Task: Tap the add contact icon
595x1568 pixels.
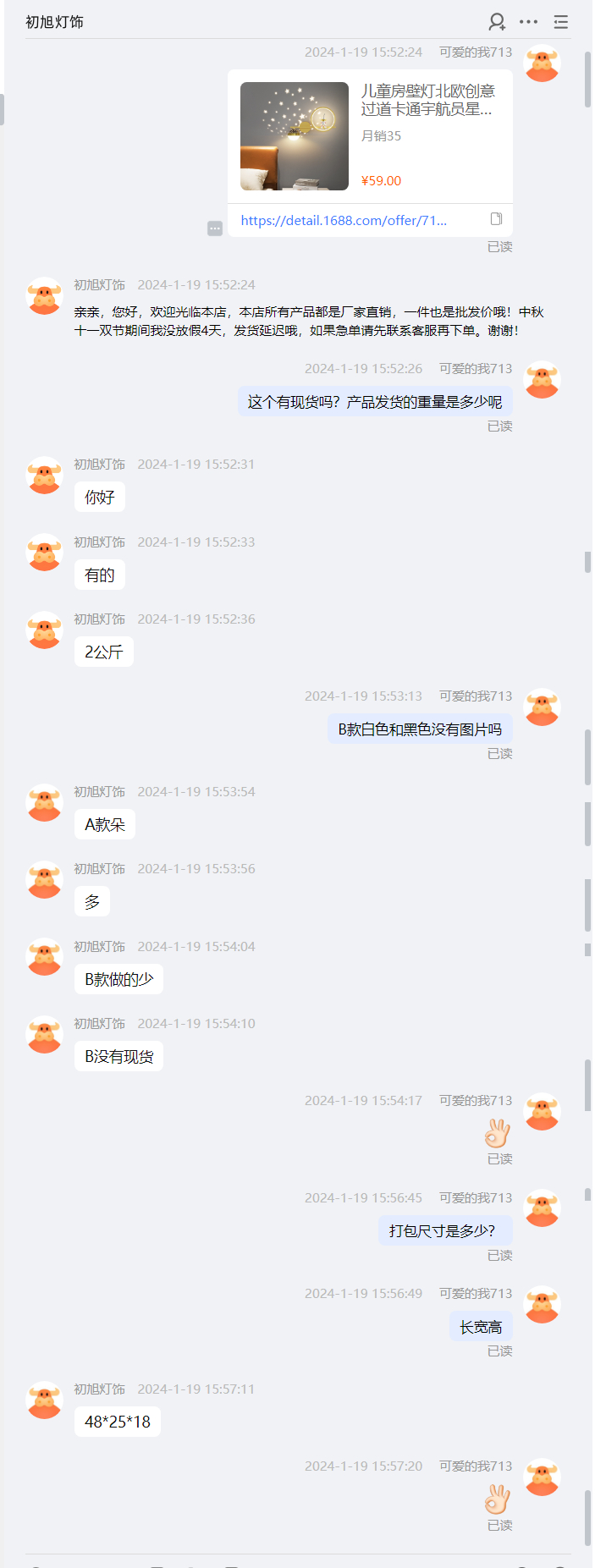Action: coord(497,21)
